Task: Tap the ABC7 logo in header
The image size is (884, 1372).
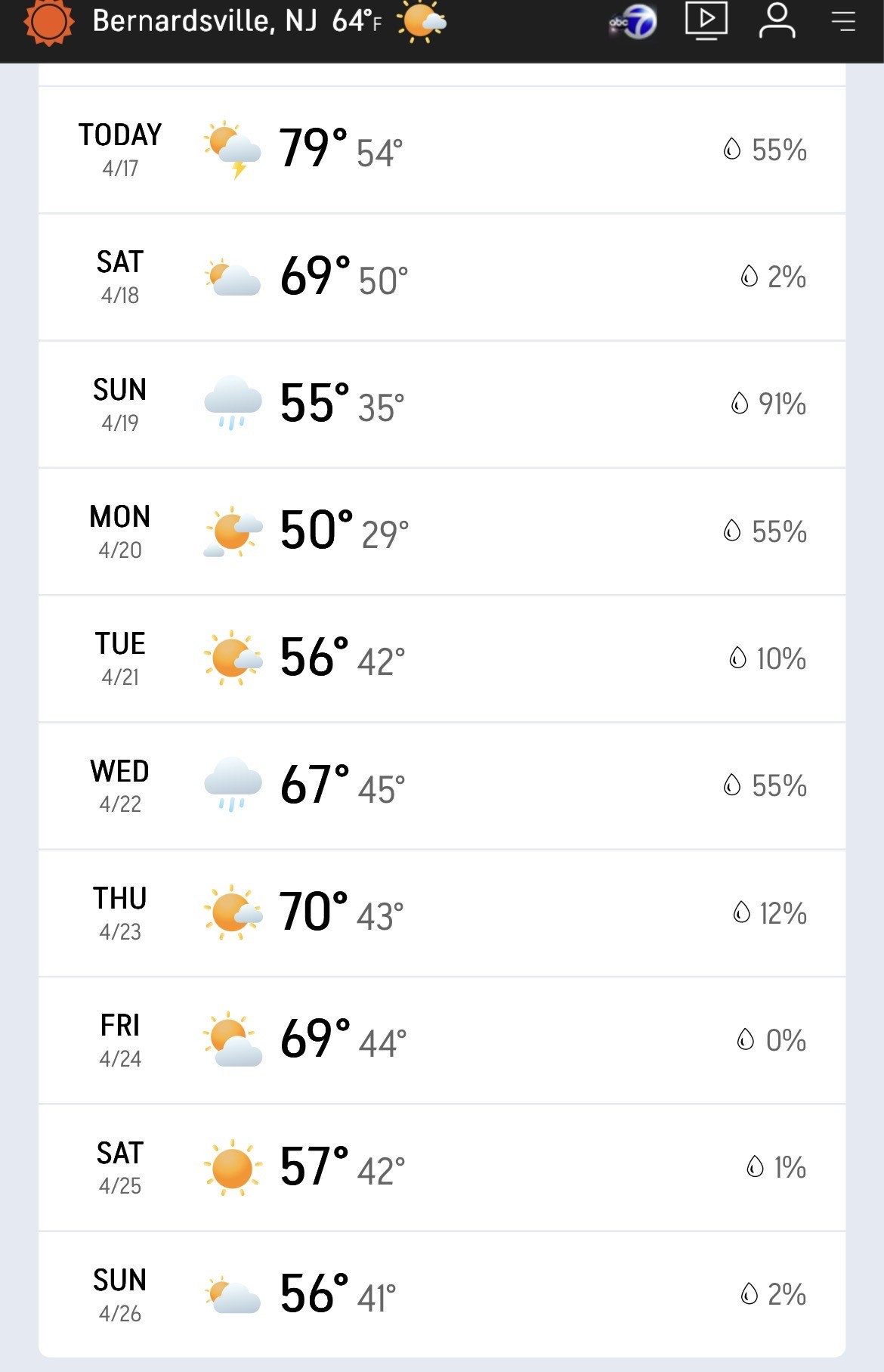Action: (634, 22)
